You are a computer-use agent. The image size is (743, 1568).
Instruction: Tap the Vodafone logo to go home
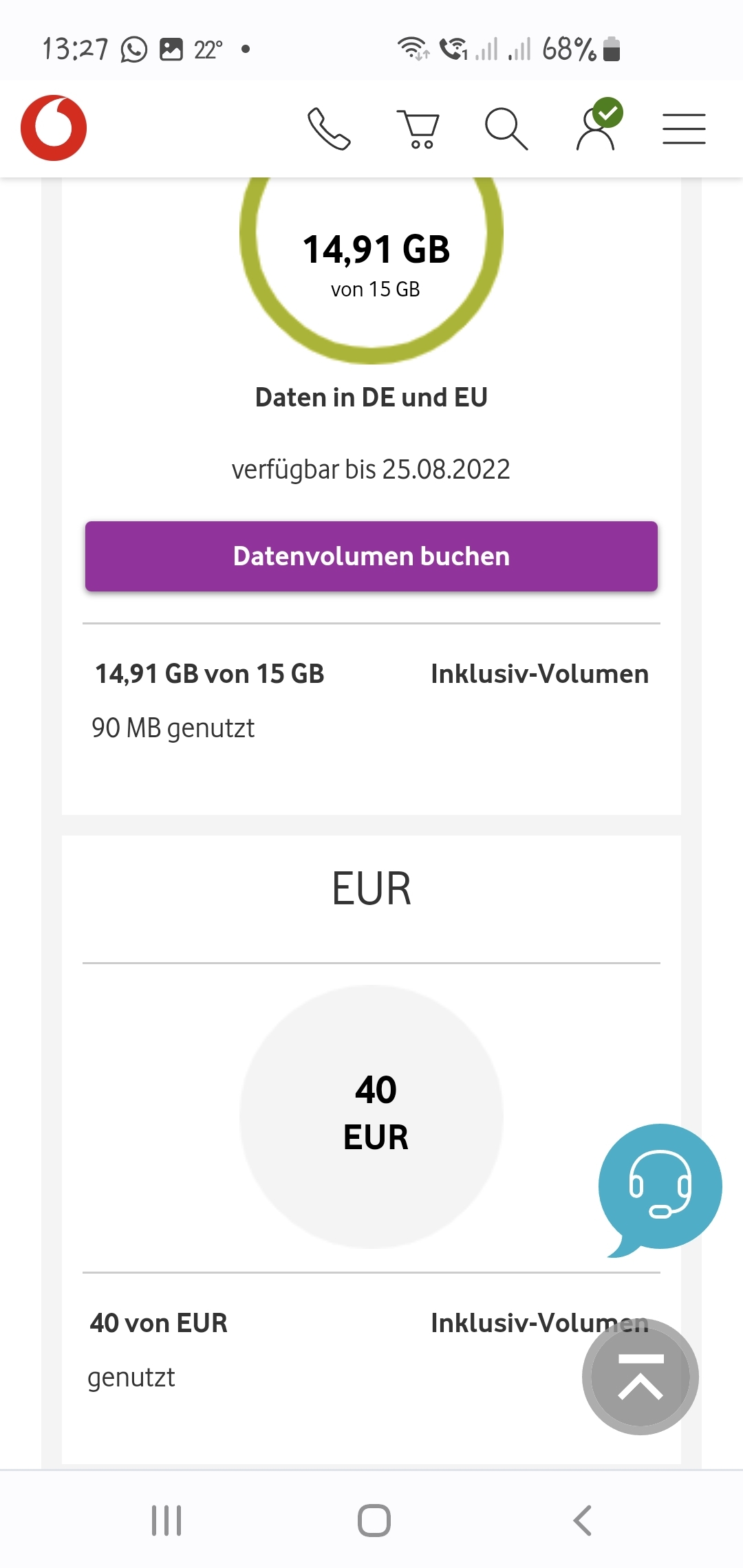tap(54, 128)
